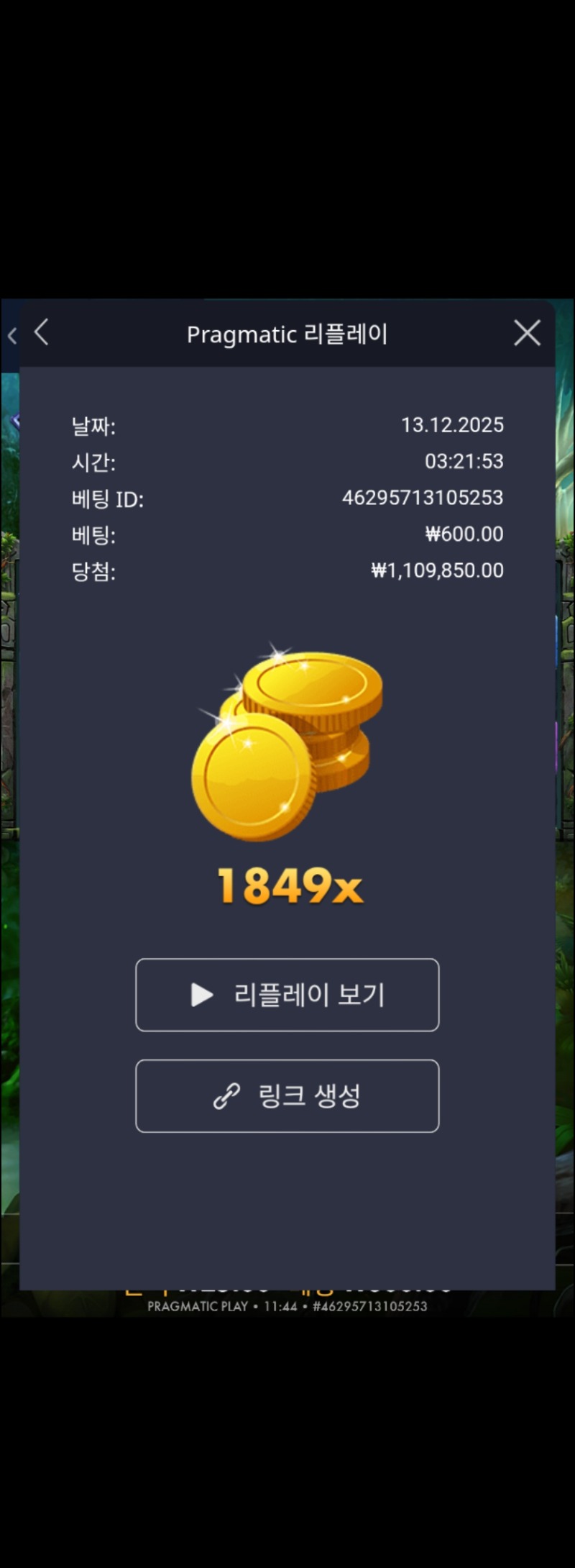Screen dimensions: 575x1568
Task: Click the date value 13.12.2025
Action: (453, 425)
